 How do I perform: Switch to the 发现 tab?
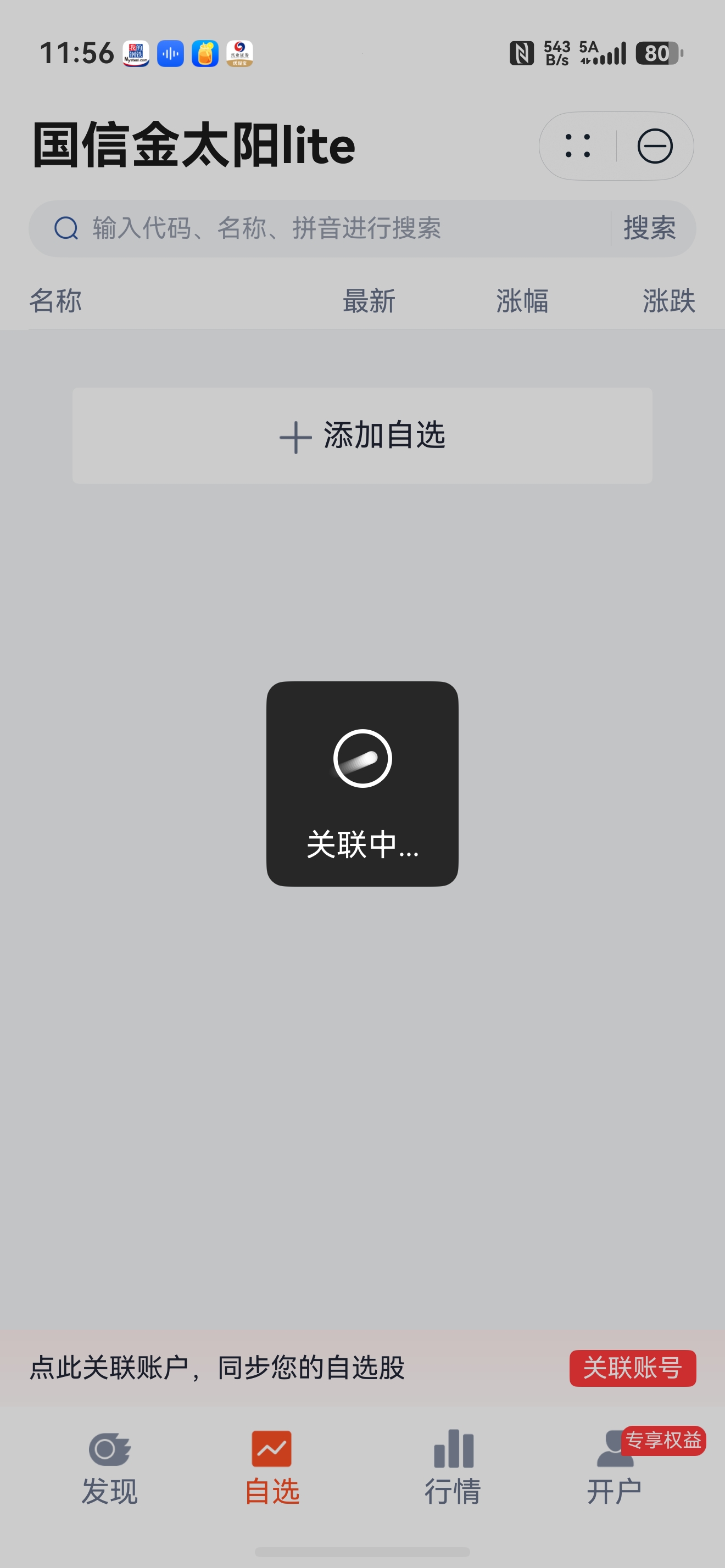point(109,1468)
